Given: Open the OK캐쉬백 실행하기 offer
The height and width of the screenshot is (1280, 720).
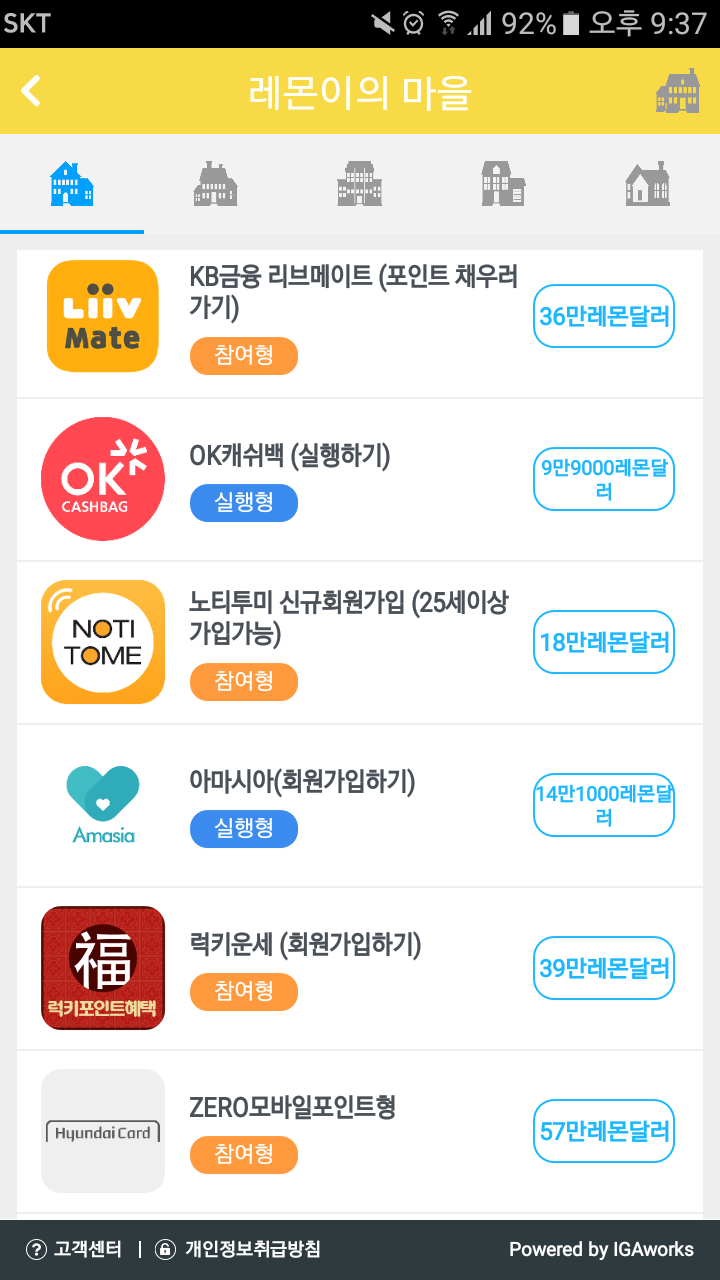Looking at the screenshot, I should [360, 480].
